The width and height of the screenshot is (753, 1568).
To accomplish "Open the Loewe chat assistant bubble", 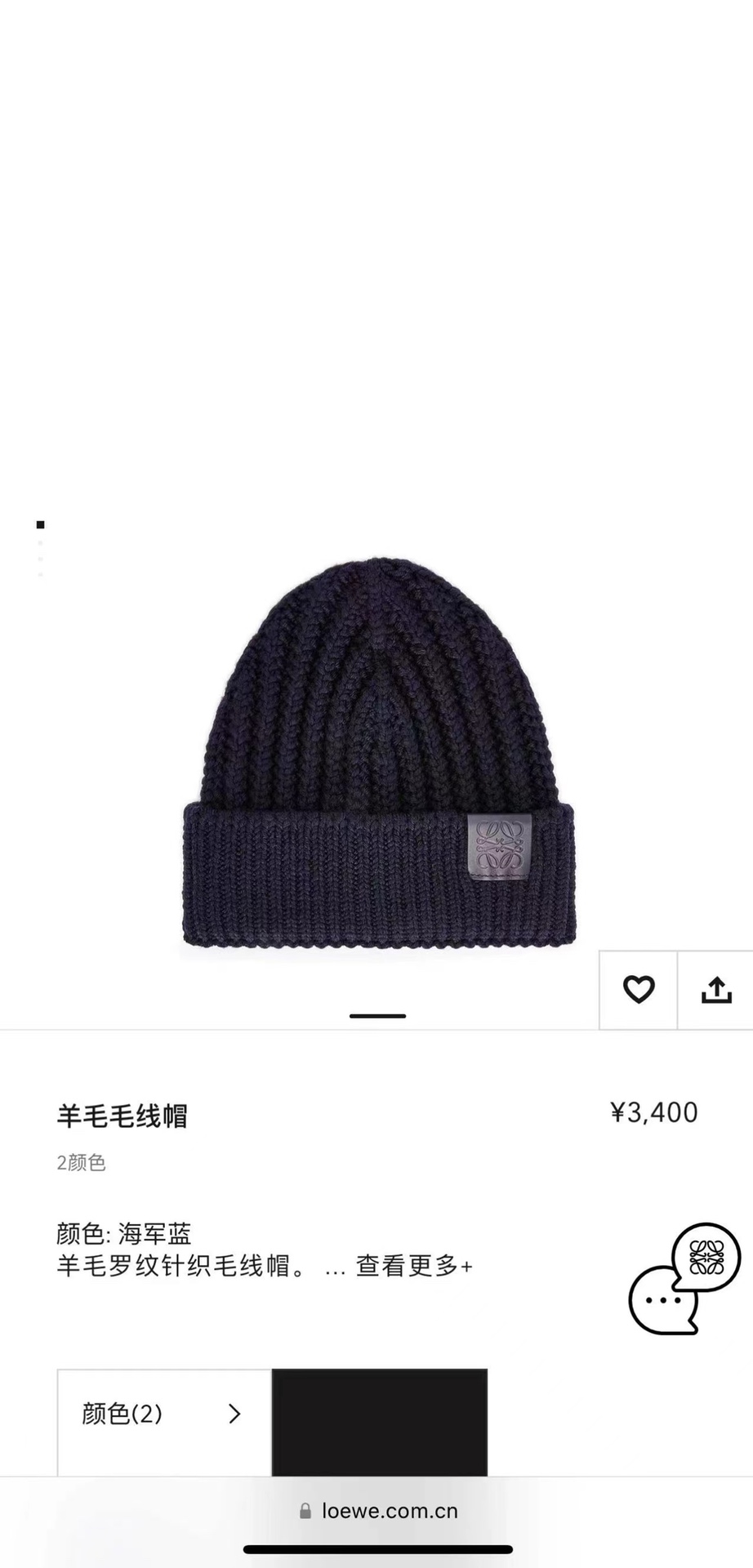I will [x=684, y=1279].
